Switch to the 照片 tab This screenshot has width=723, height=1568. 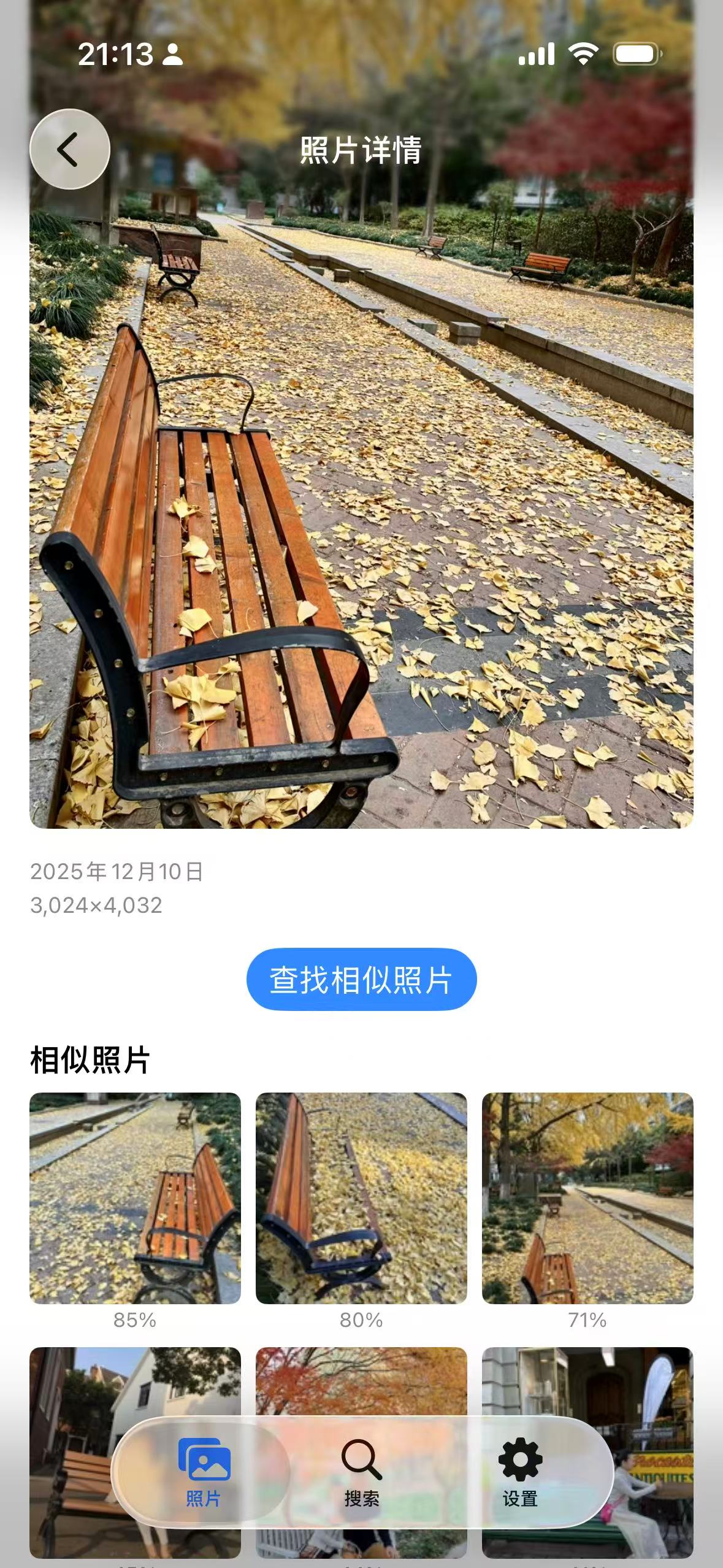[203, 1472]
